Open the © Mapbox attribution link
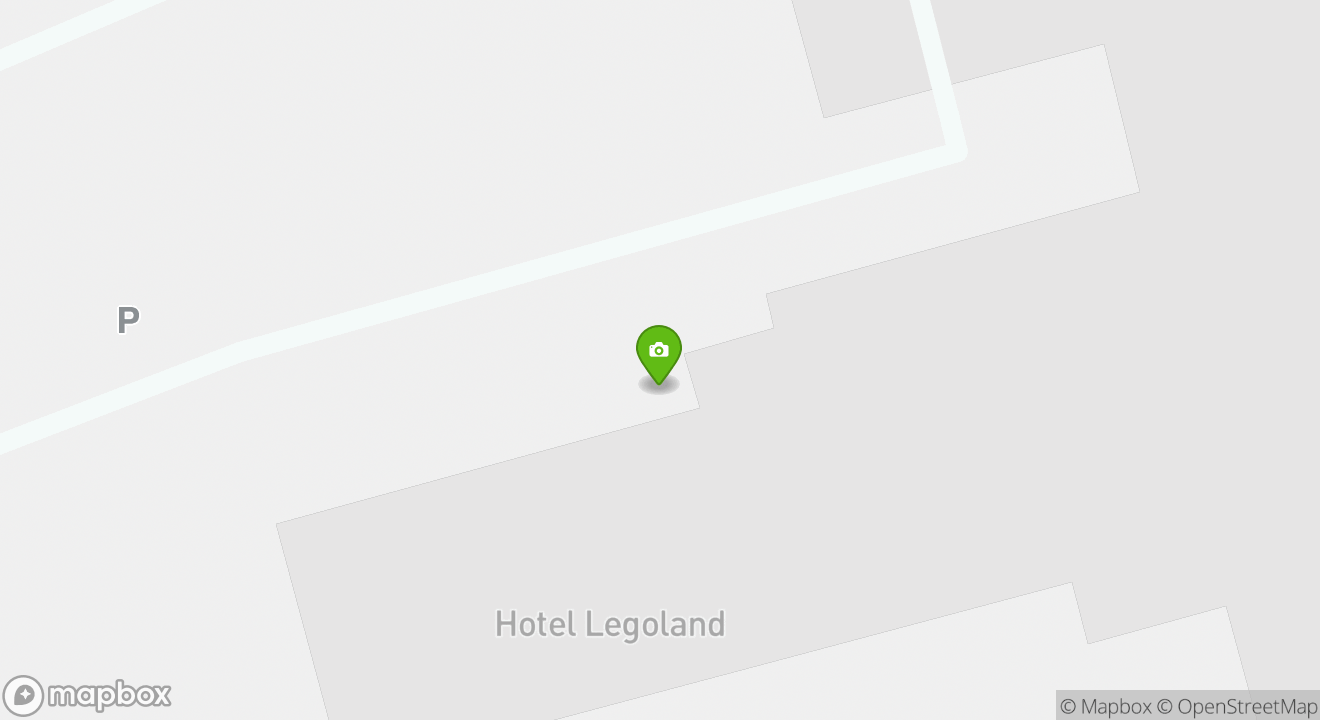 [x=1105, y=706]
